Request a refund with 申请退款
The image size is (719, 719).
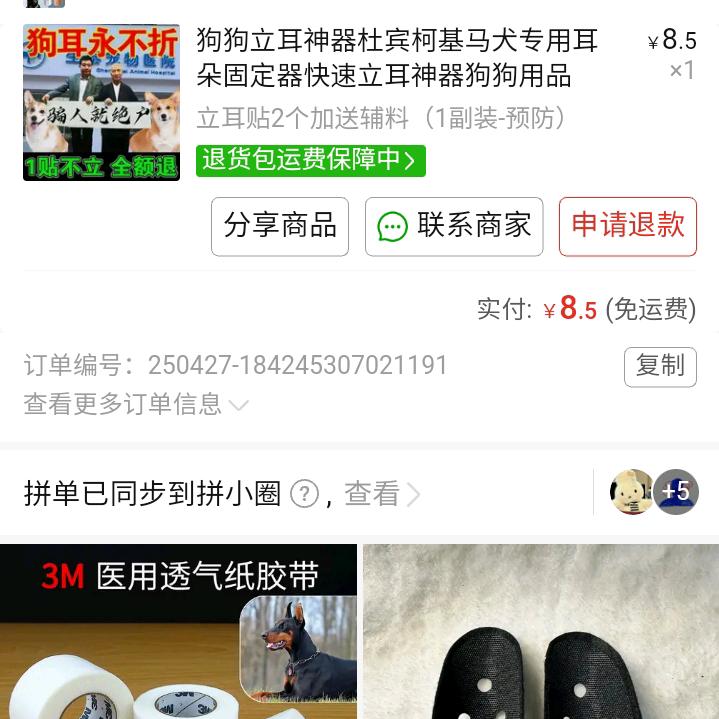click(x=627, y=226)
